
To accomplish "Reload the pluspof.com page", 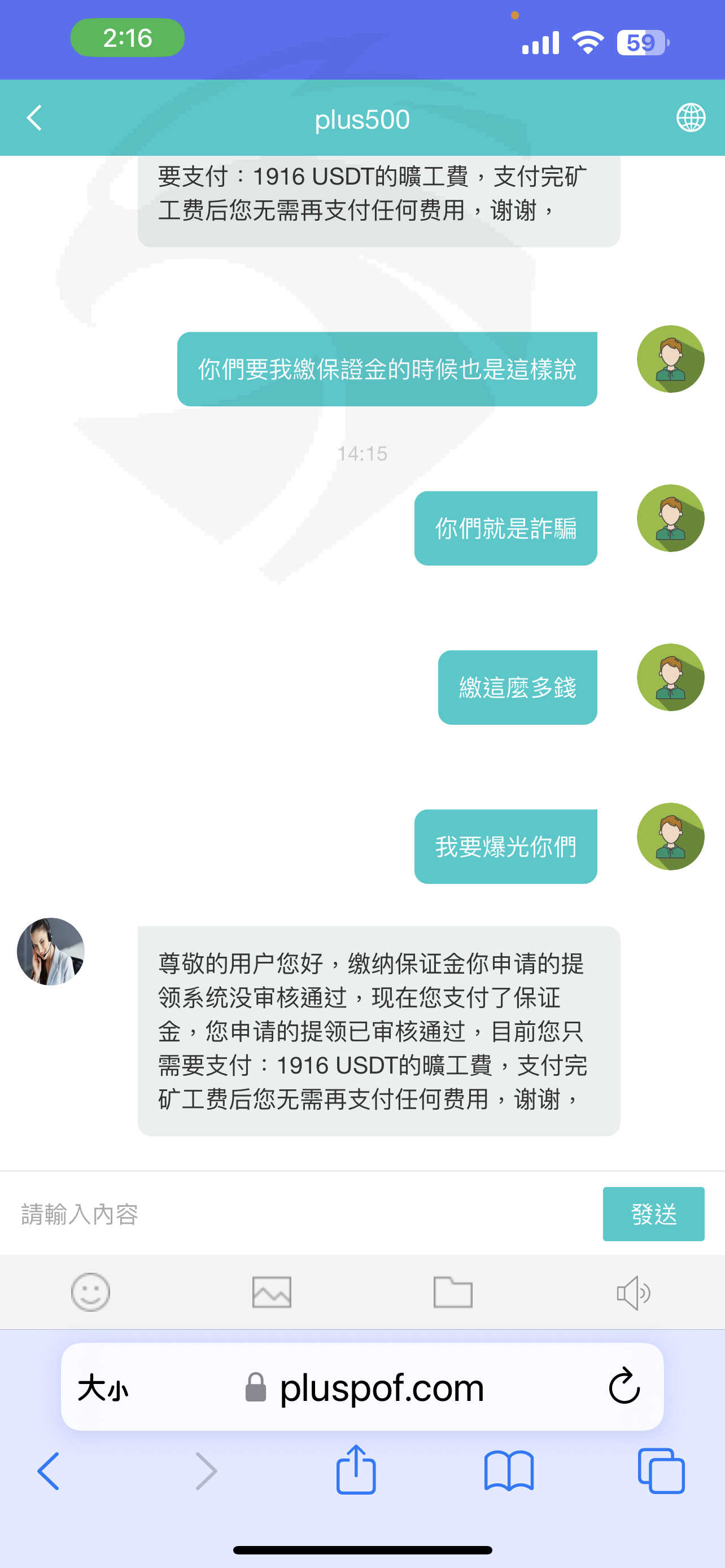I will [624, 1386].
